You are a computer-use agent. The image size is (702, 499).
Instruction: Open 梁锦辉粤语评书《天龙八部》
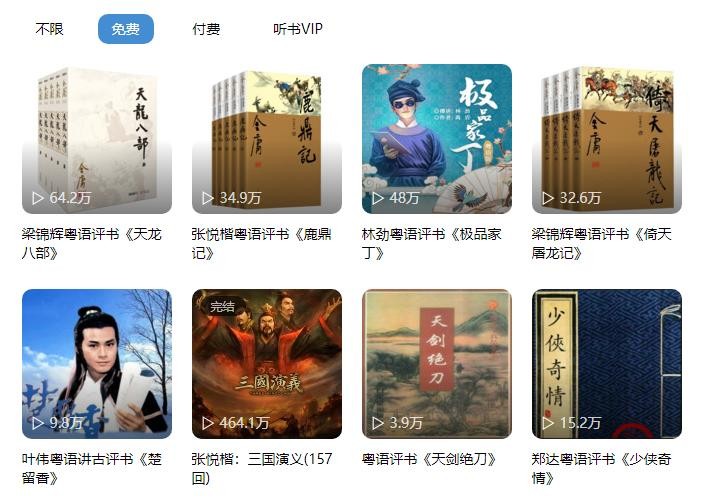[97, 139]
